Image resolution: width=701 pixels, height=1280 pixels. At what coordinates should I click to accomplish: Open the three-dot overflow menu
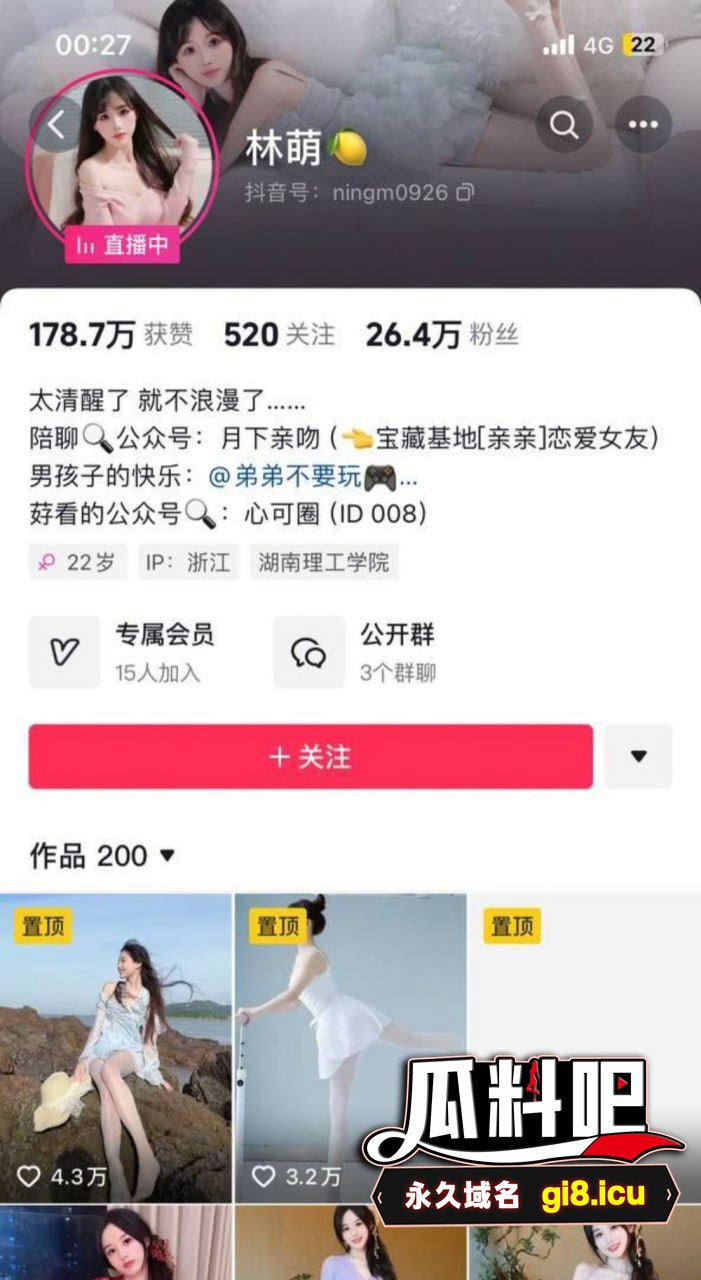coord(642,125)
